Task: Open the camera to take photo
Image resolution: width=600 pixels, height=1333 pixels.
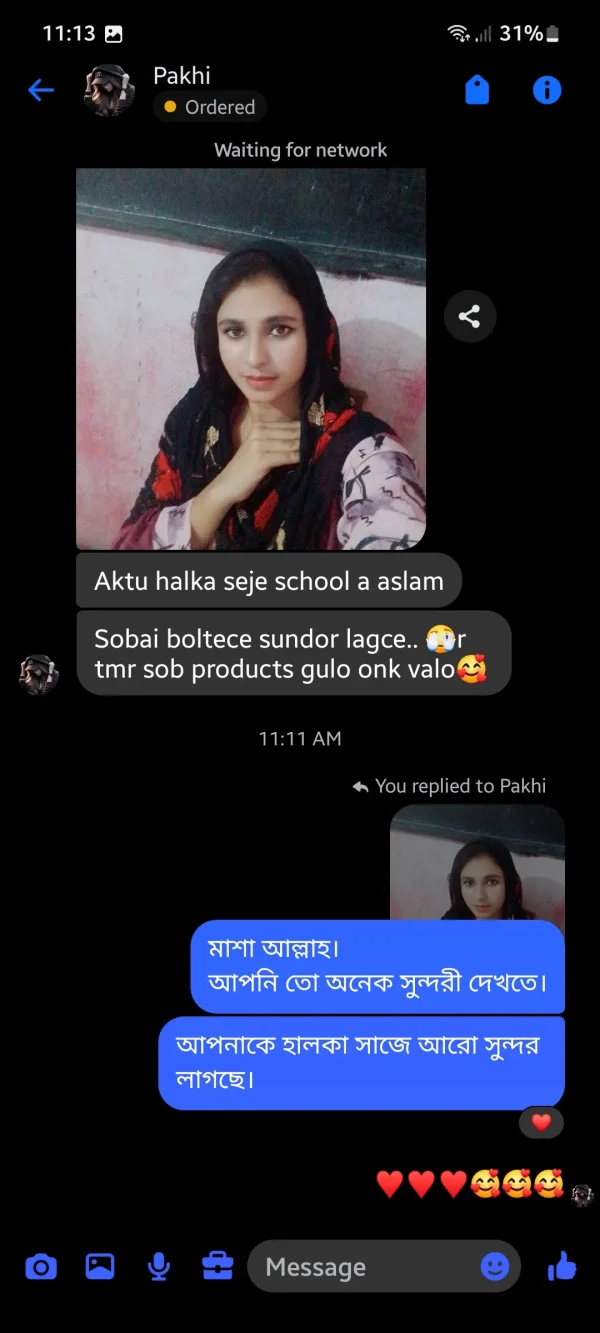Action: tap(41, 1268)
